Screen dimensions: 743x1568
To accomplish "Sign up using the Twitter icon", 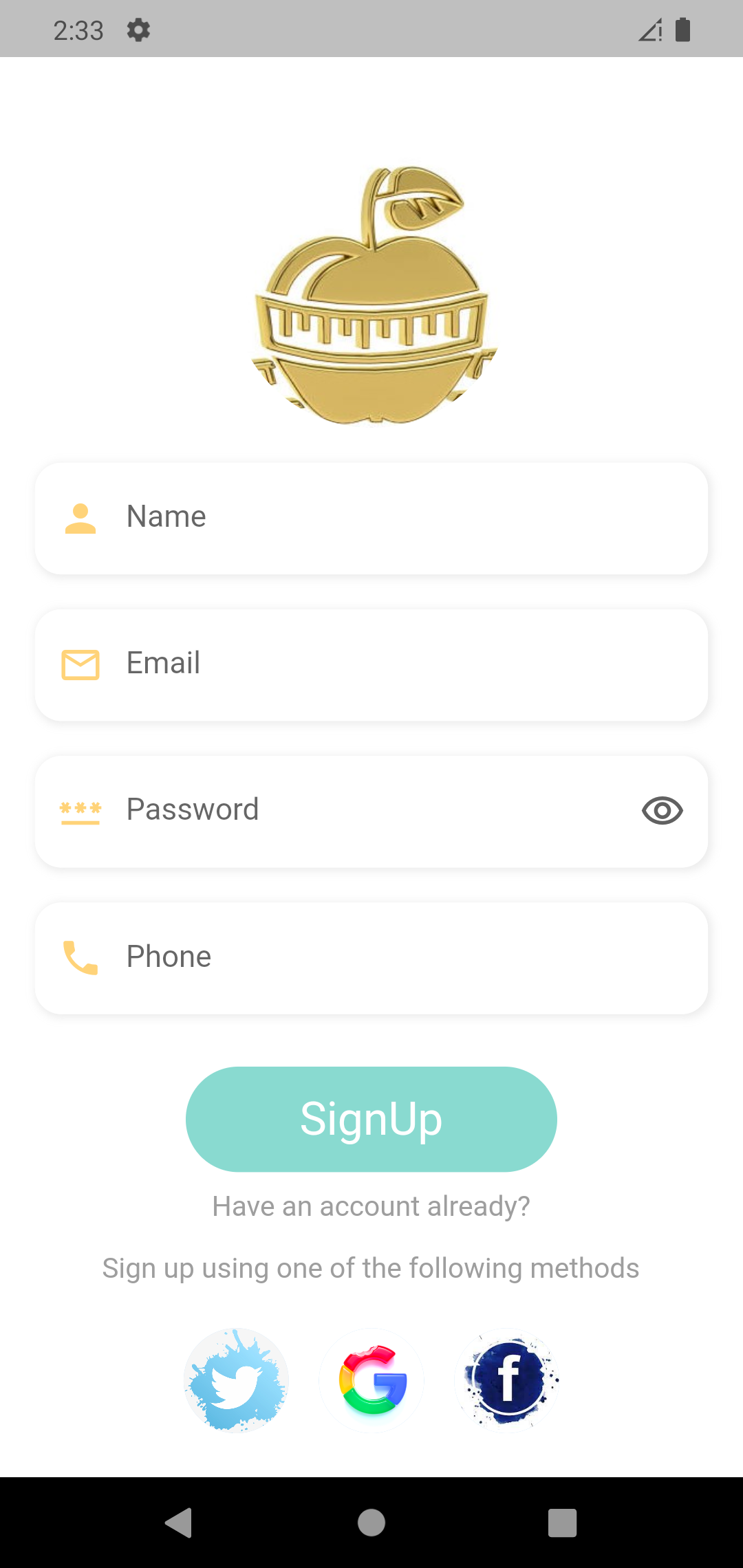I will coord(236,1382).
